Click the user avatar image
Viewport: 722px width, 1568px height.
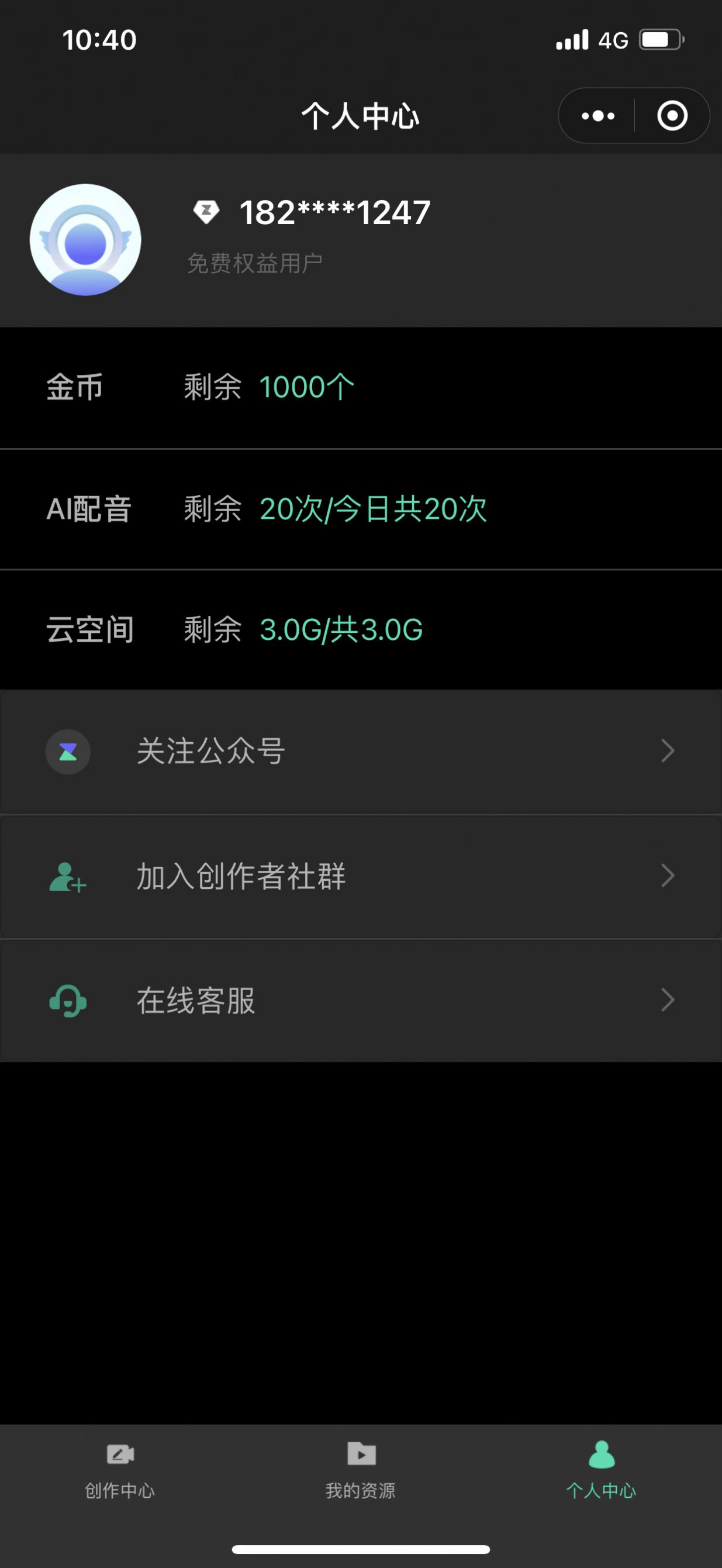point(85,239)
